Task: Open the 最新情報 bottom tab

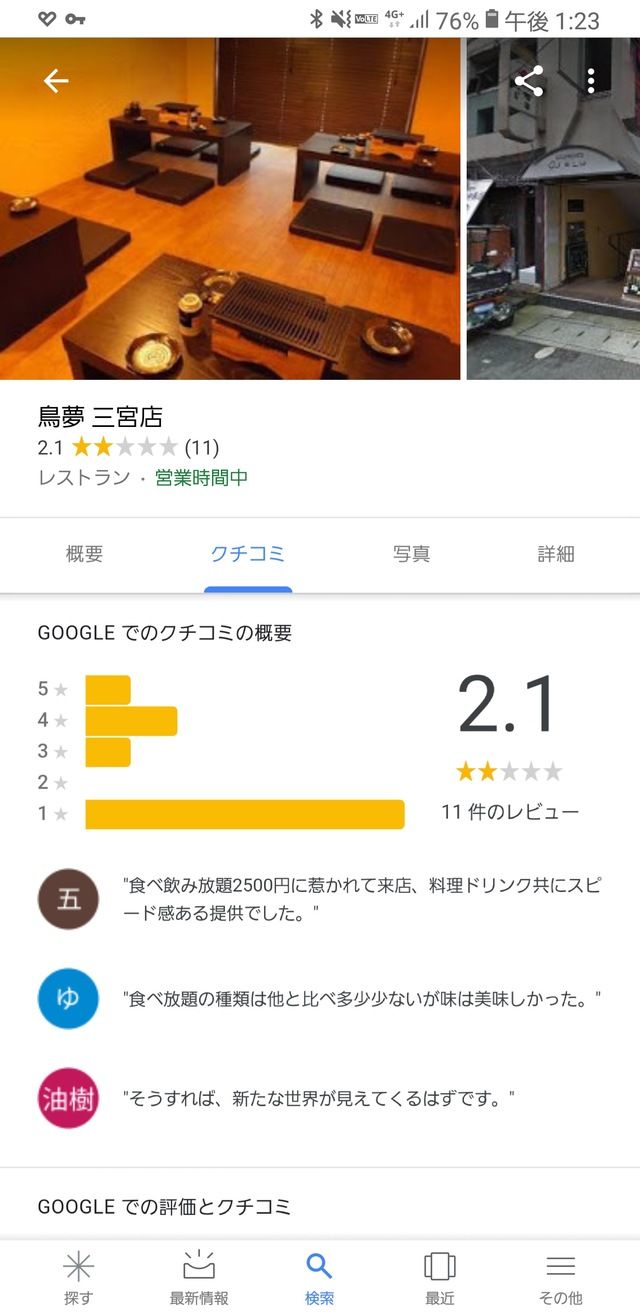Action: click(x=199, y=1278)
